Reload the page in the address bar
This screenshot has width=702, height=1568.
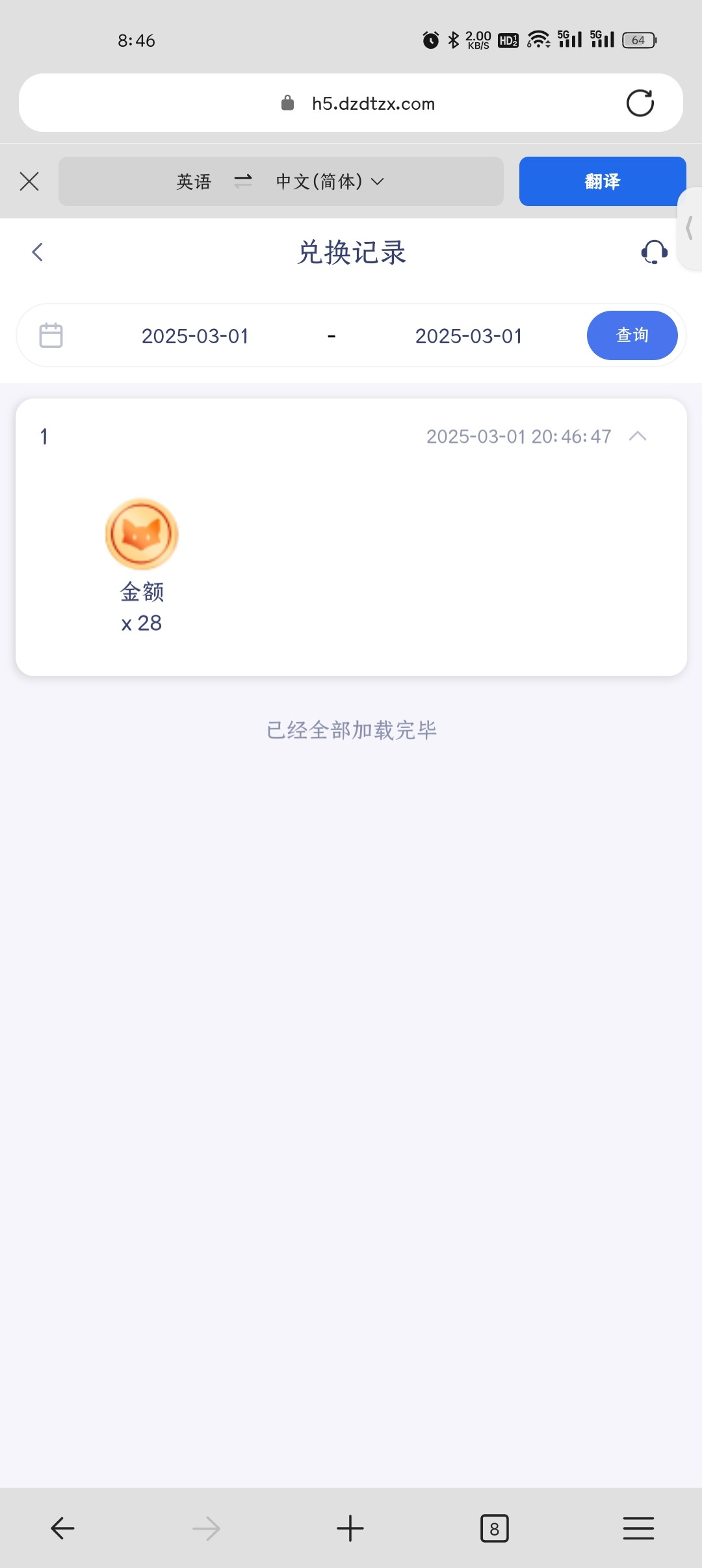pyautogui.click(x=640, y=103)
